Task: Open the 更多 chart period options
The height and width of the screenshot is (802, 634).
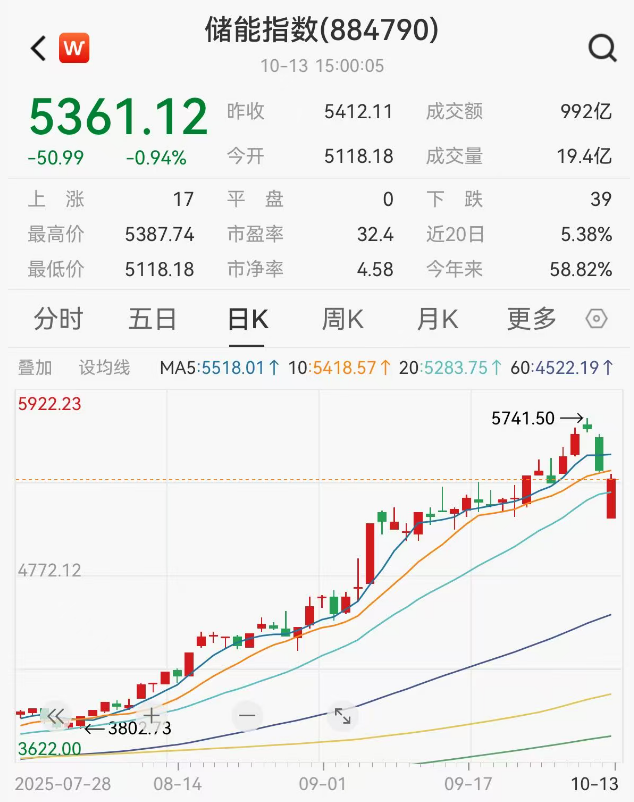Action: (531, 319)
